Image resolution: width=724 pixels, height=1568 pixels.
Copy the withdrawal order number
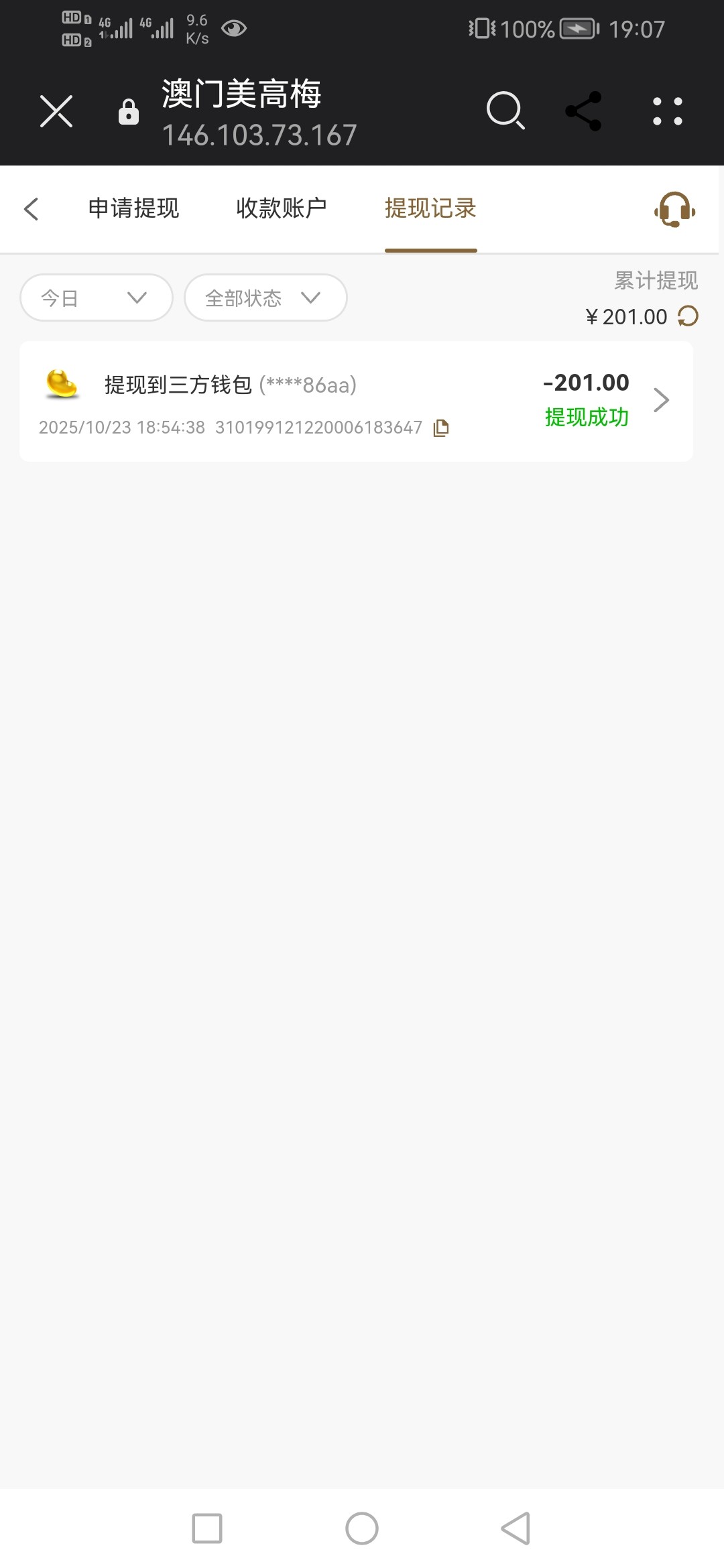(441, 428)
